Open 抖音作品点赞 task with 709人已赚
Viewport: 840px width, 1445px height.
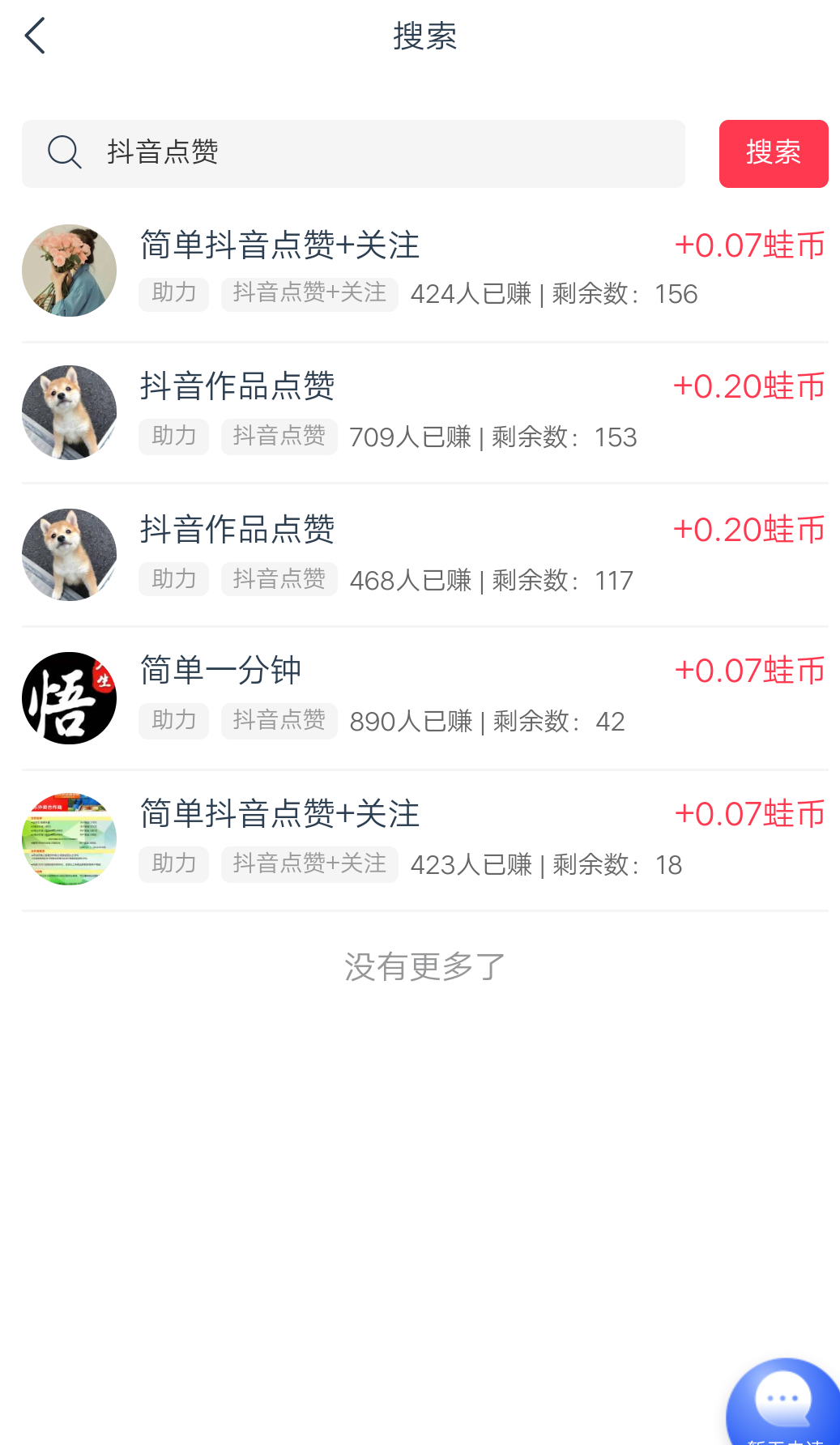[x=424, y=413]
